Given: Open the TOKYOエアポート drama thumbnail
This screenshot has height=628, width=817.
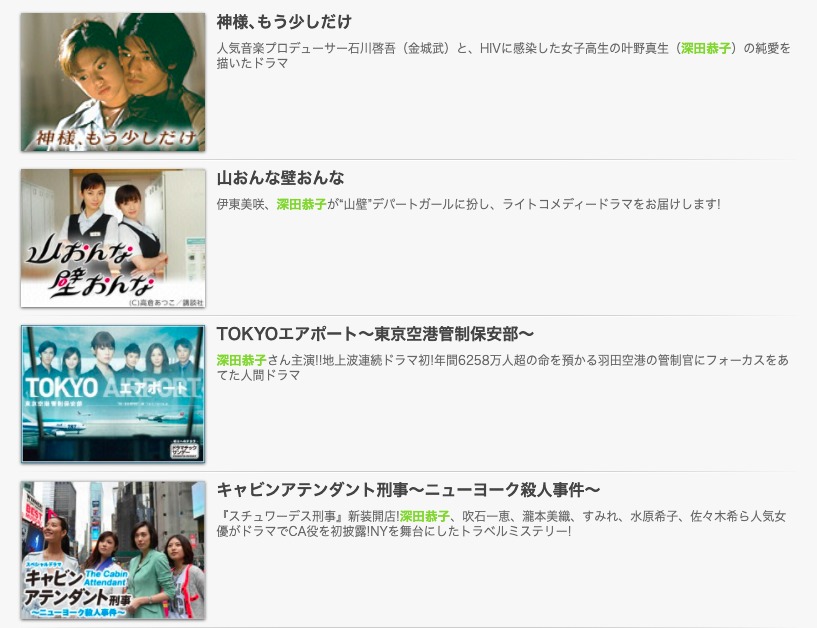Looking at the screenshot, I should click(x=113, y=393).
